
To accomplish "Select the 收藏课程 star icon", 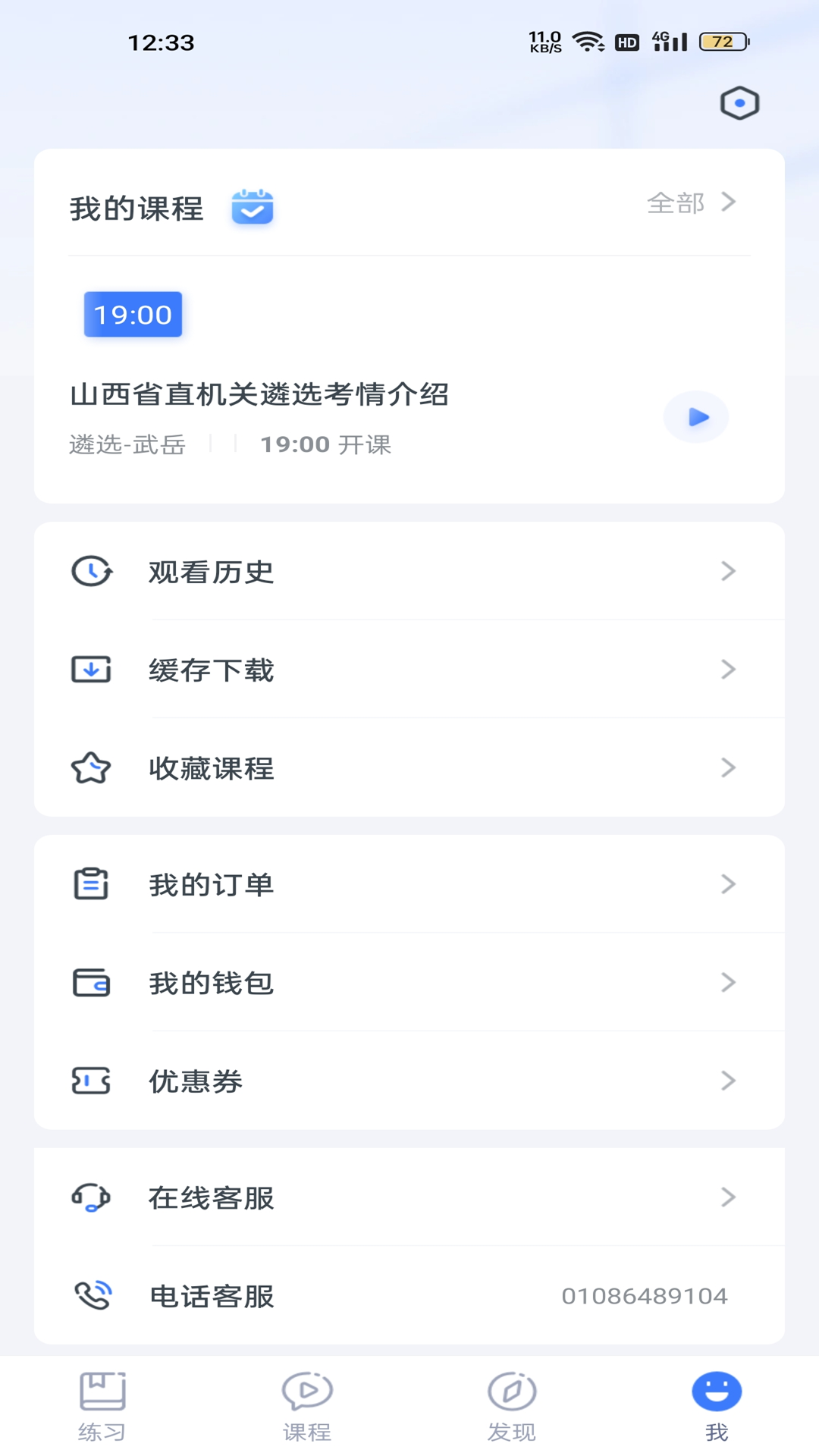I will pyautogui.click(x=91, y=768).
